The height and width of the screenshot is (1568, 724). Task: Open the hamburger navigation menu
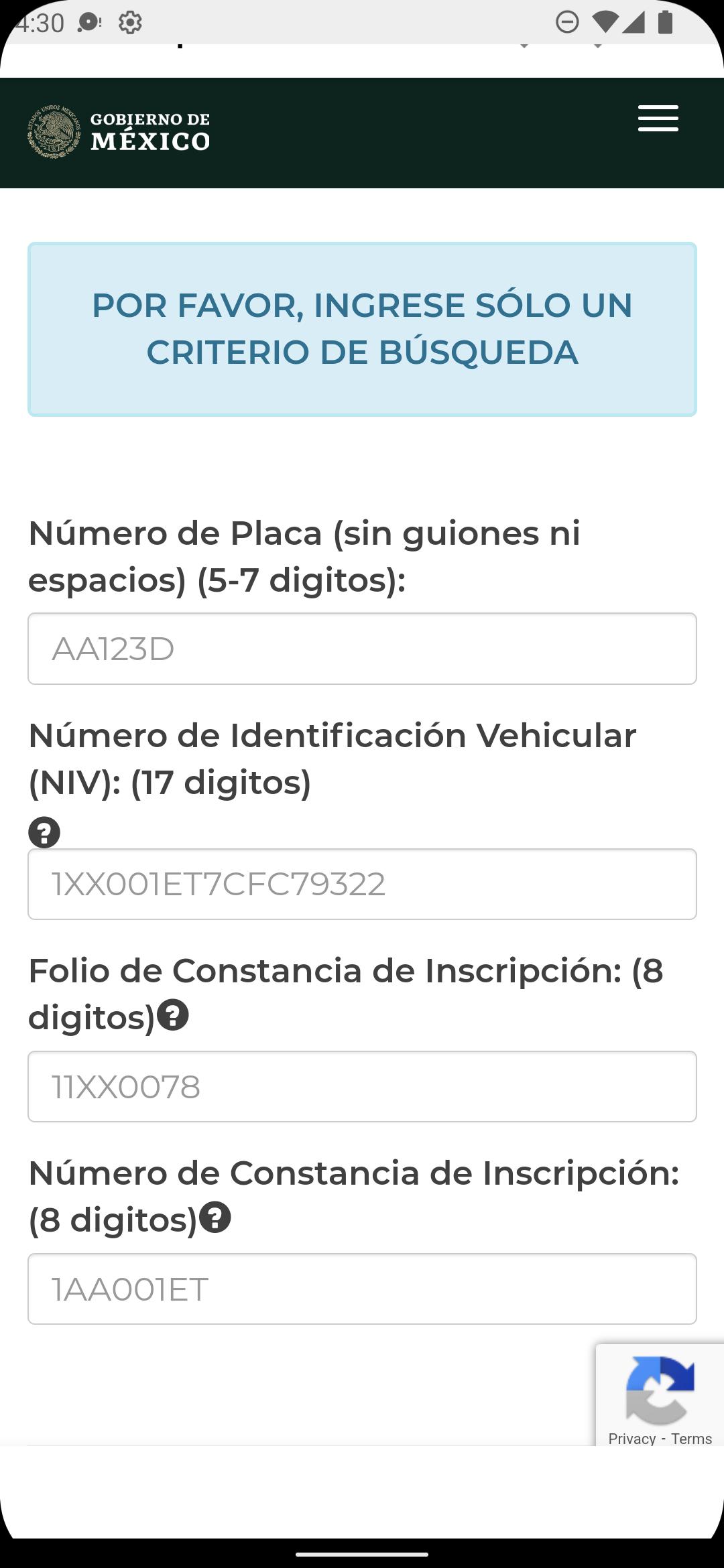(x=658, y=119)
